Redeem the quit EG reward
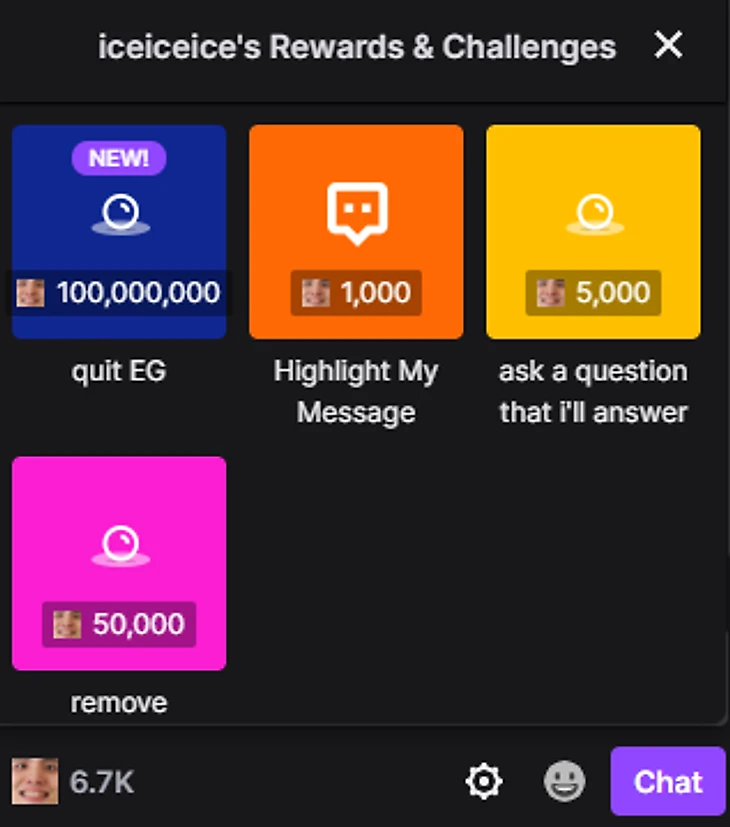730x827 pixels. click(x=119, y=232)
